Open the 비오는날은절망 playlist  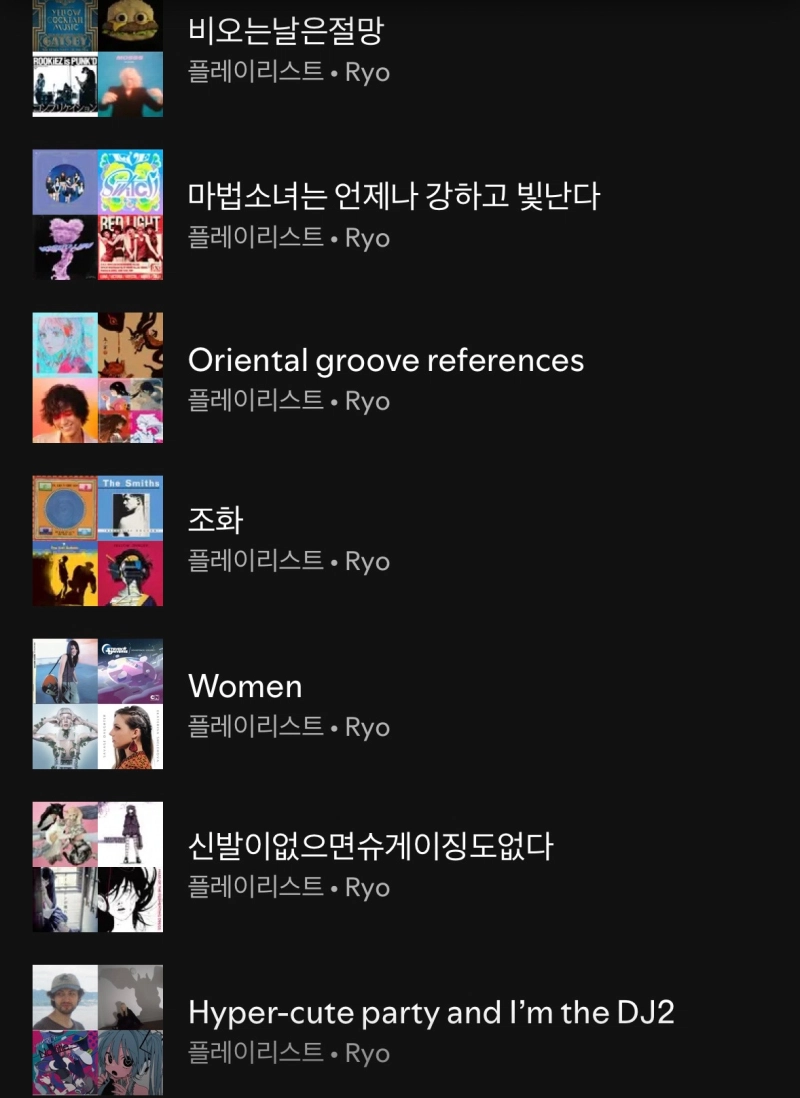point(286,32)
